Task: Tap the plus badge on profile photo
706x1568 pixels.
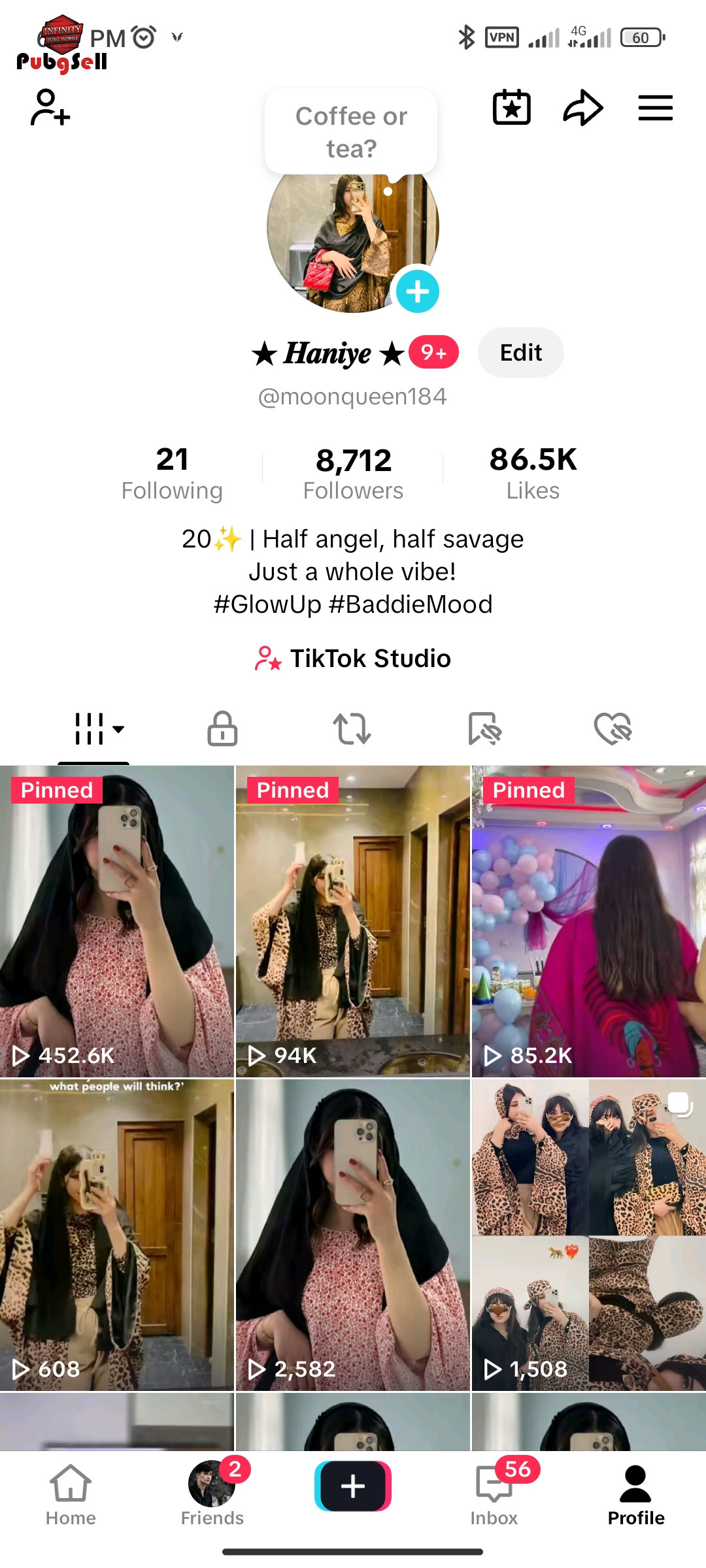Action: point(417,291)
